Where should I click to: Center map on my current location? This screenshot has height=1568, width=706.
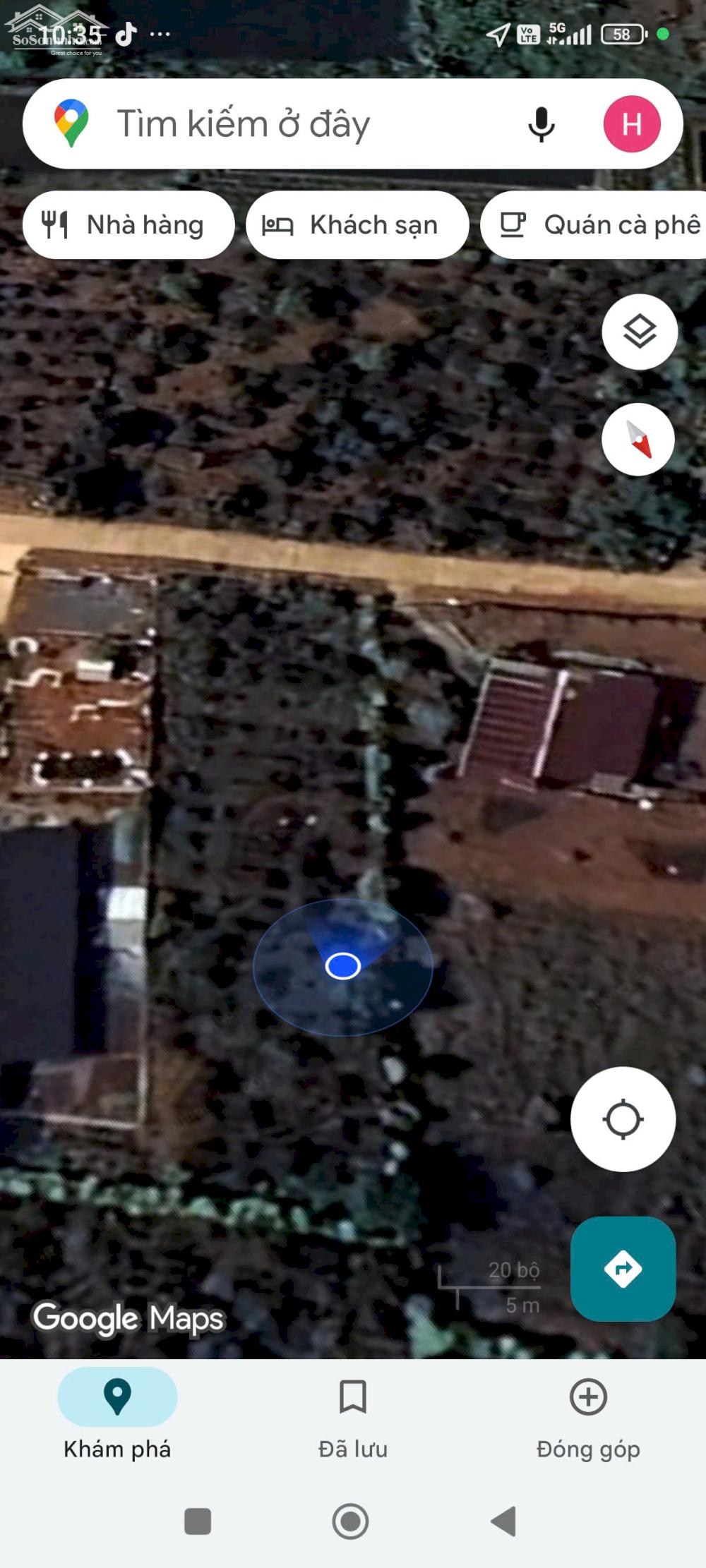pos(623,1119)
